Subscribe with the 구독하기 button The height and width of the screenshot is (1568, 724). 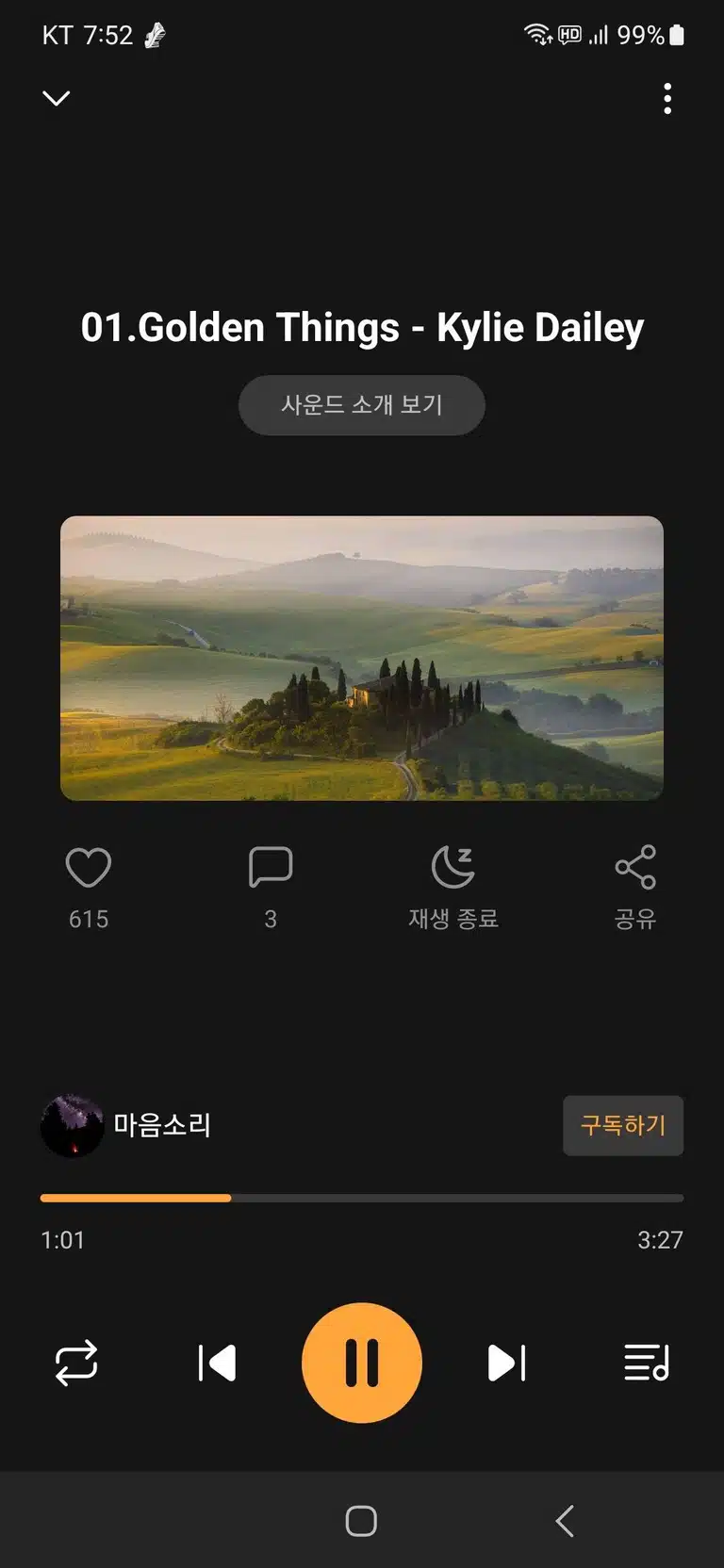623,1125
